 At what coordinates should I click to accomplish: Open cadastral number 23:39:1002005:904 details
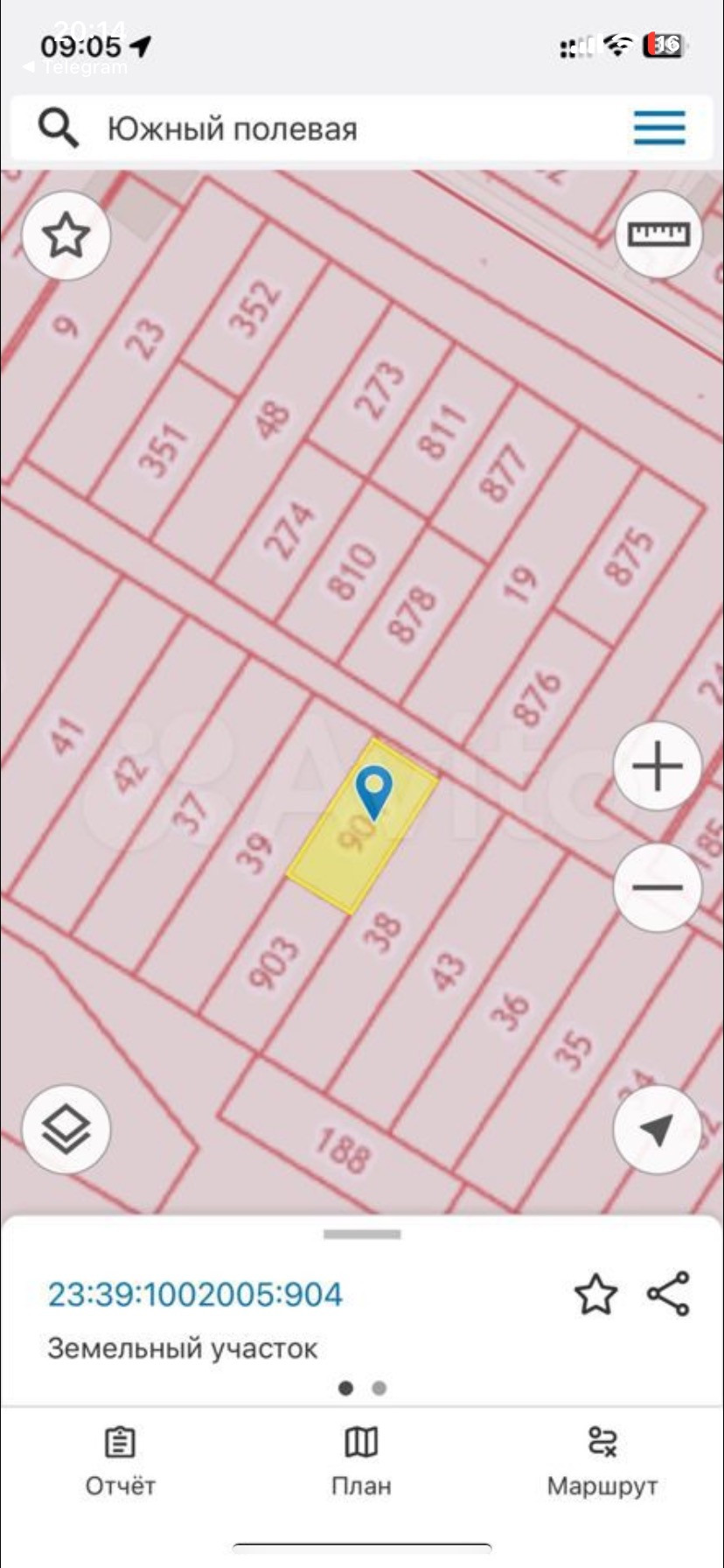coord(195,1294)
